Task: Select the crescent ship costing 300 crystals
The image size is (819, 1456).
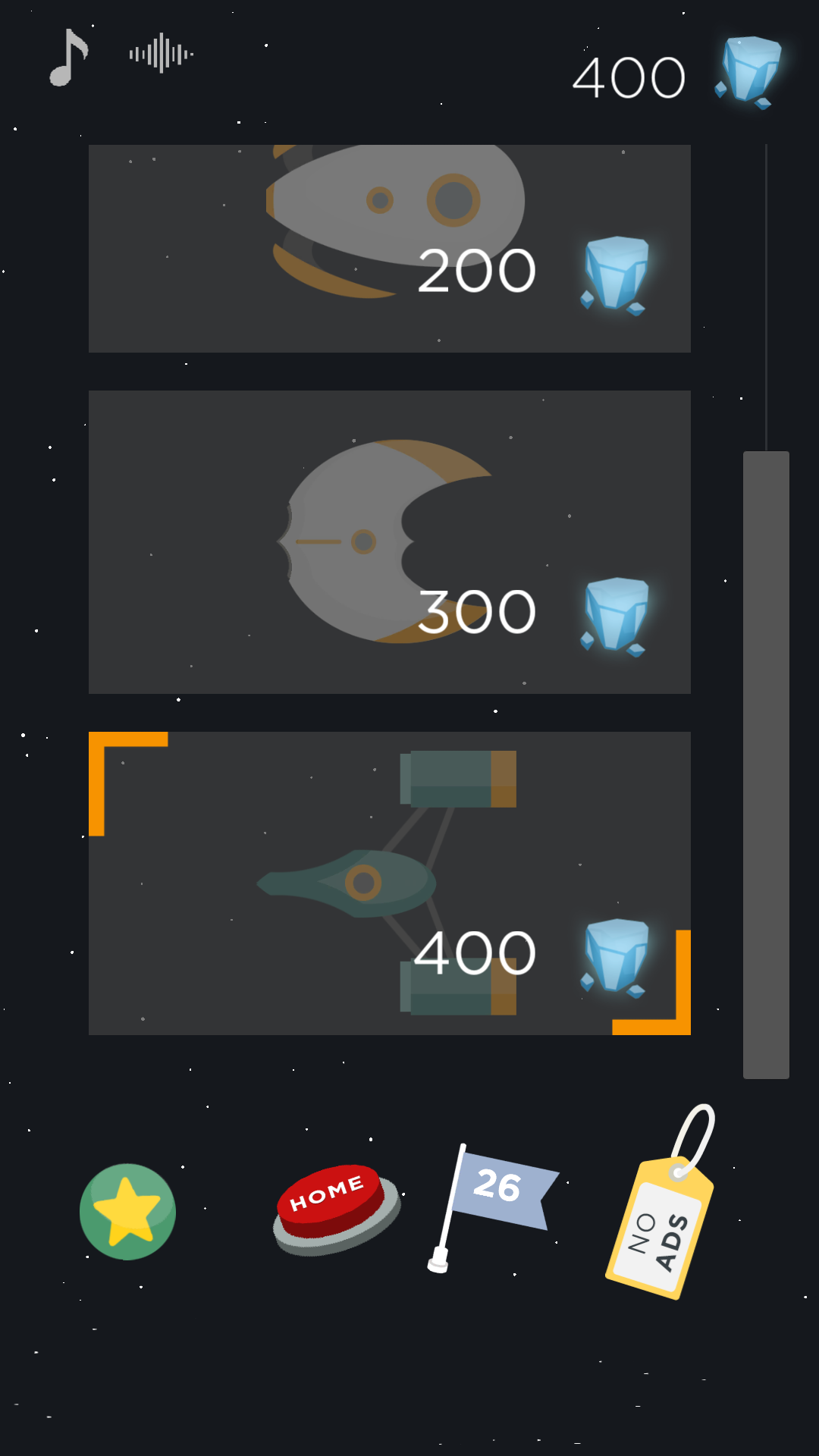Action: [389, 541]
